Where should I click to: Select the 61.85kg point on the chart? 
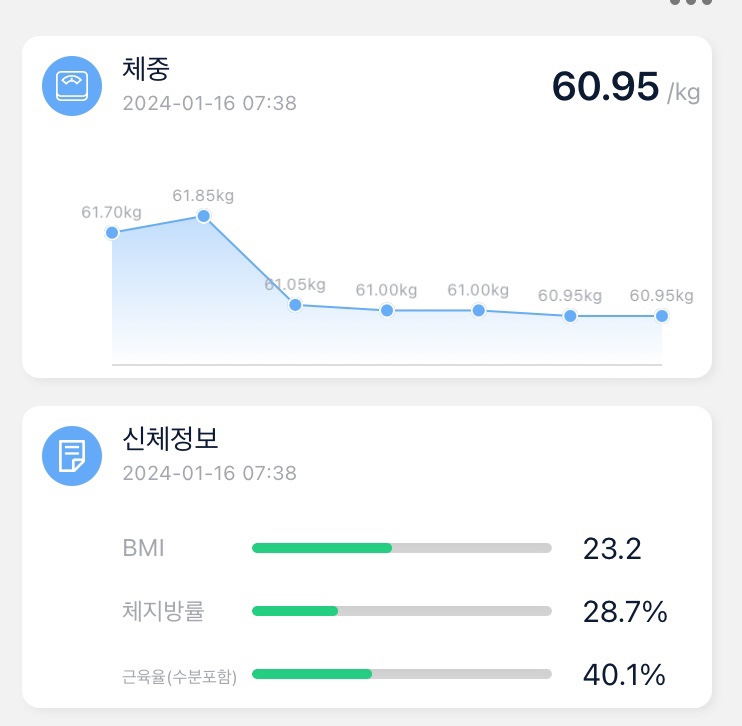203,216
